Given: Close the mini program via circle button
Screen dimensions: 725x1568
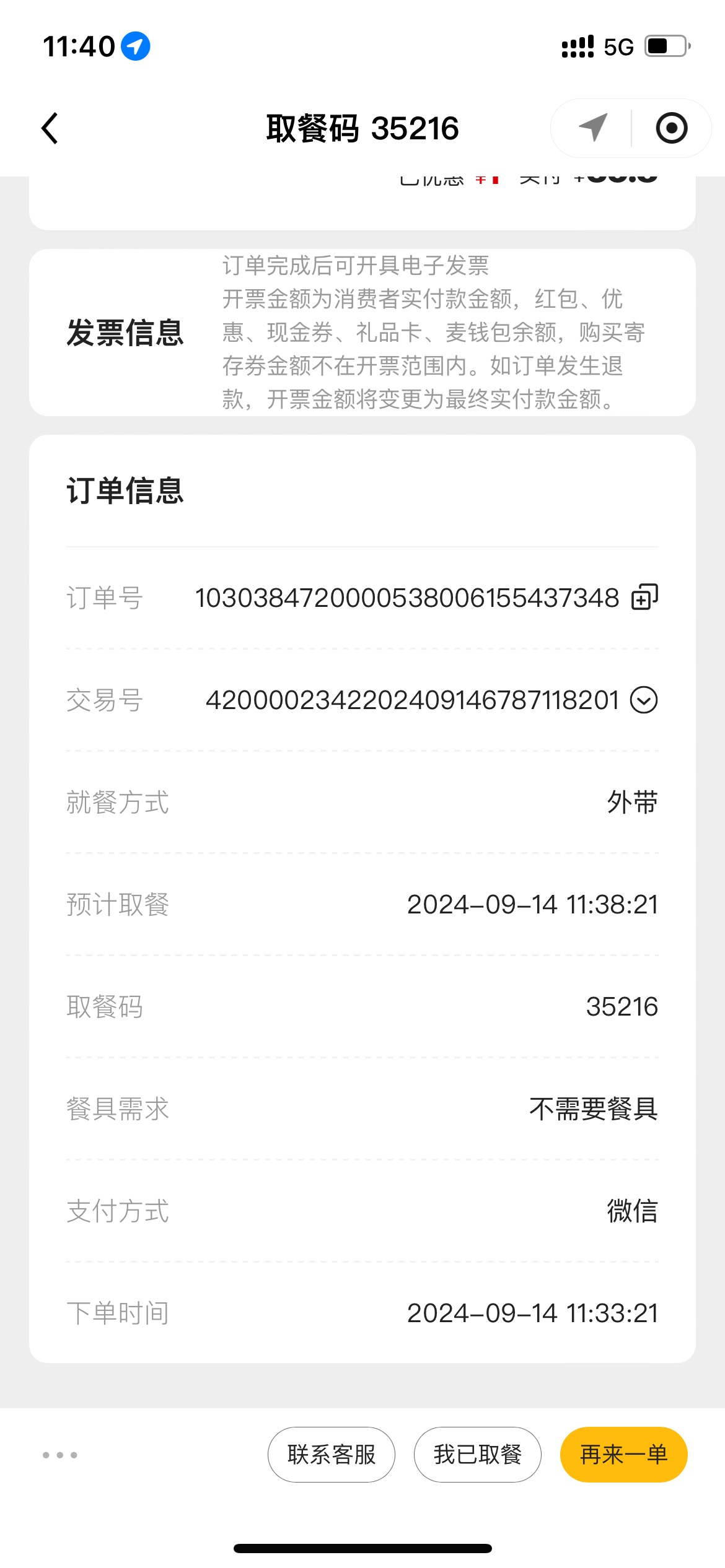Looking at the screenshot, I should pyautogui.click(x=672, y=128).
